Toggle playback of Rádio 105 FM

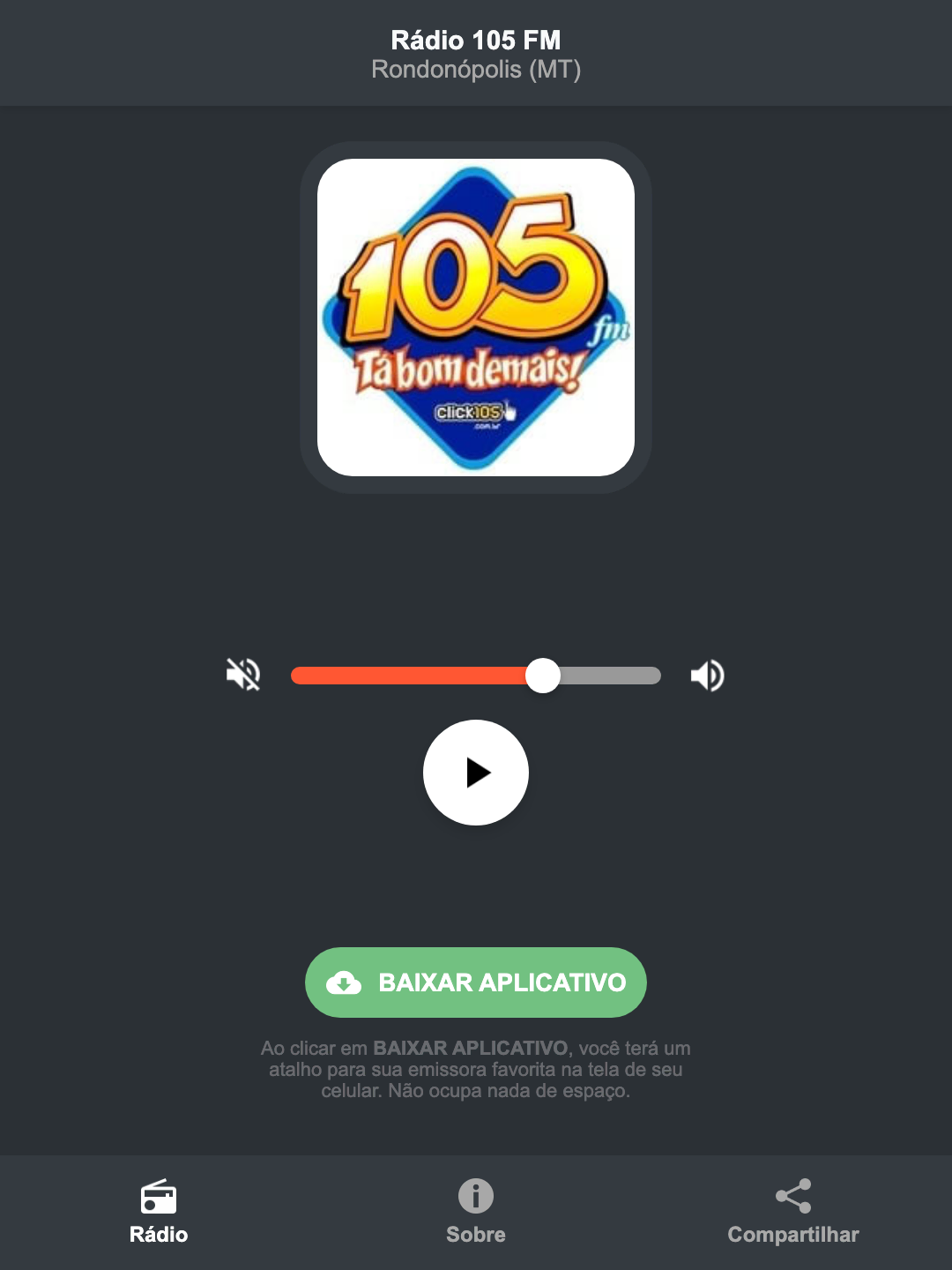point(475,773)
